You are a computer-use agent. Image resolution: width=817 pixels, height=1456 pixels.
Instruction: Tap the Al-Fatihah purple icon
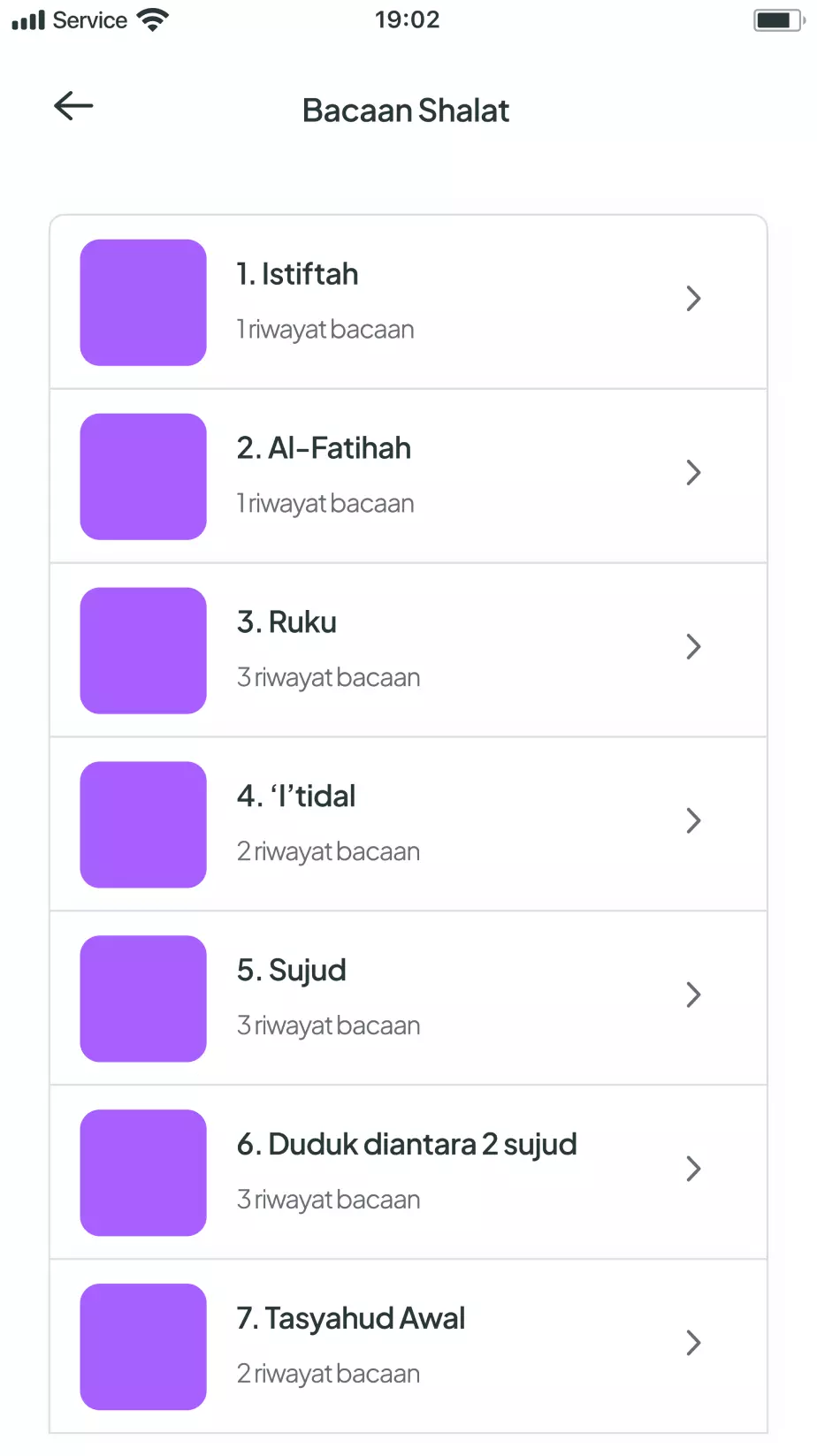(142, 476)
